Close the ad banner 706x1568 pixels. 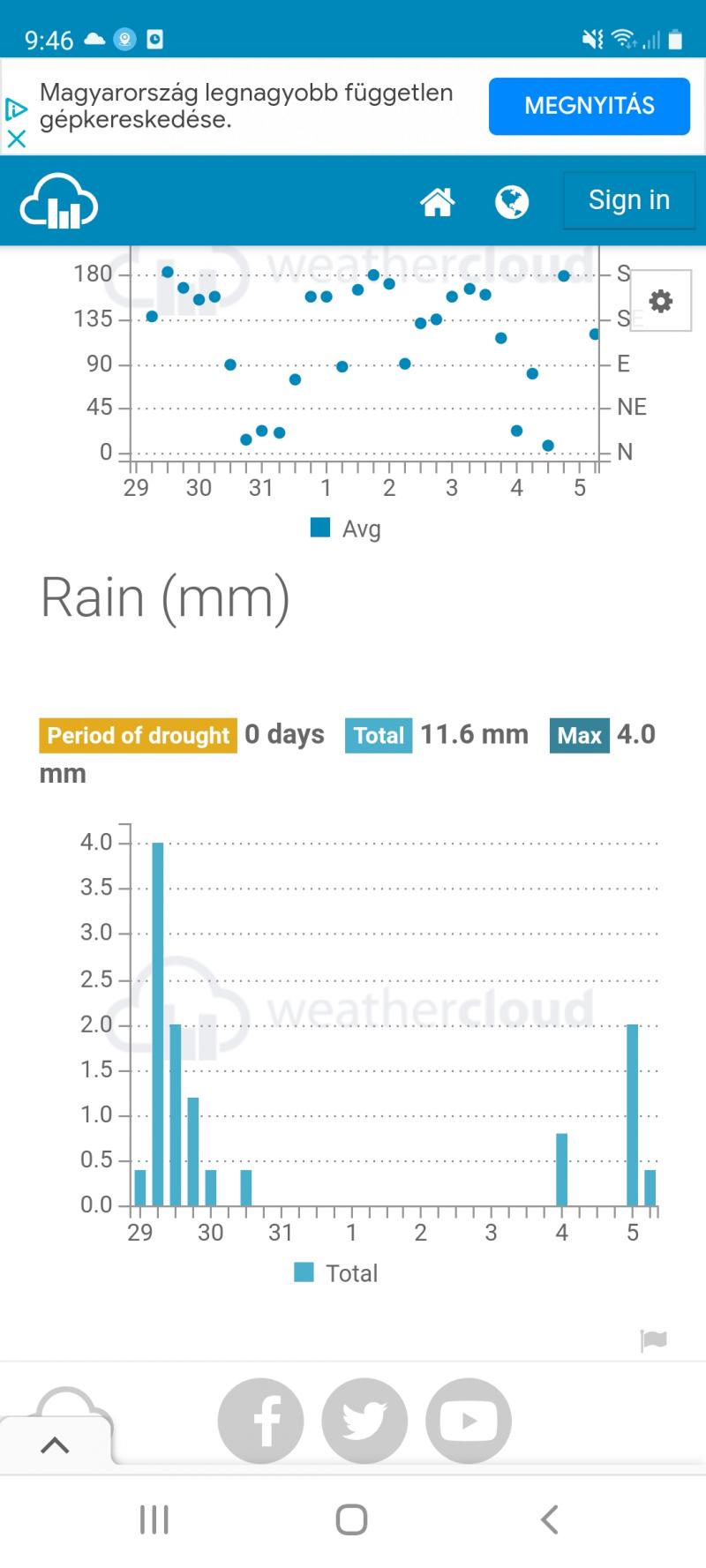[x=16, y=139]
